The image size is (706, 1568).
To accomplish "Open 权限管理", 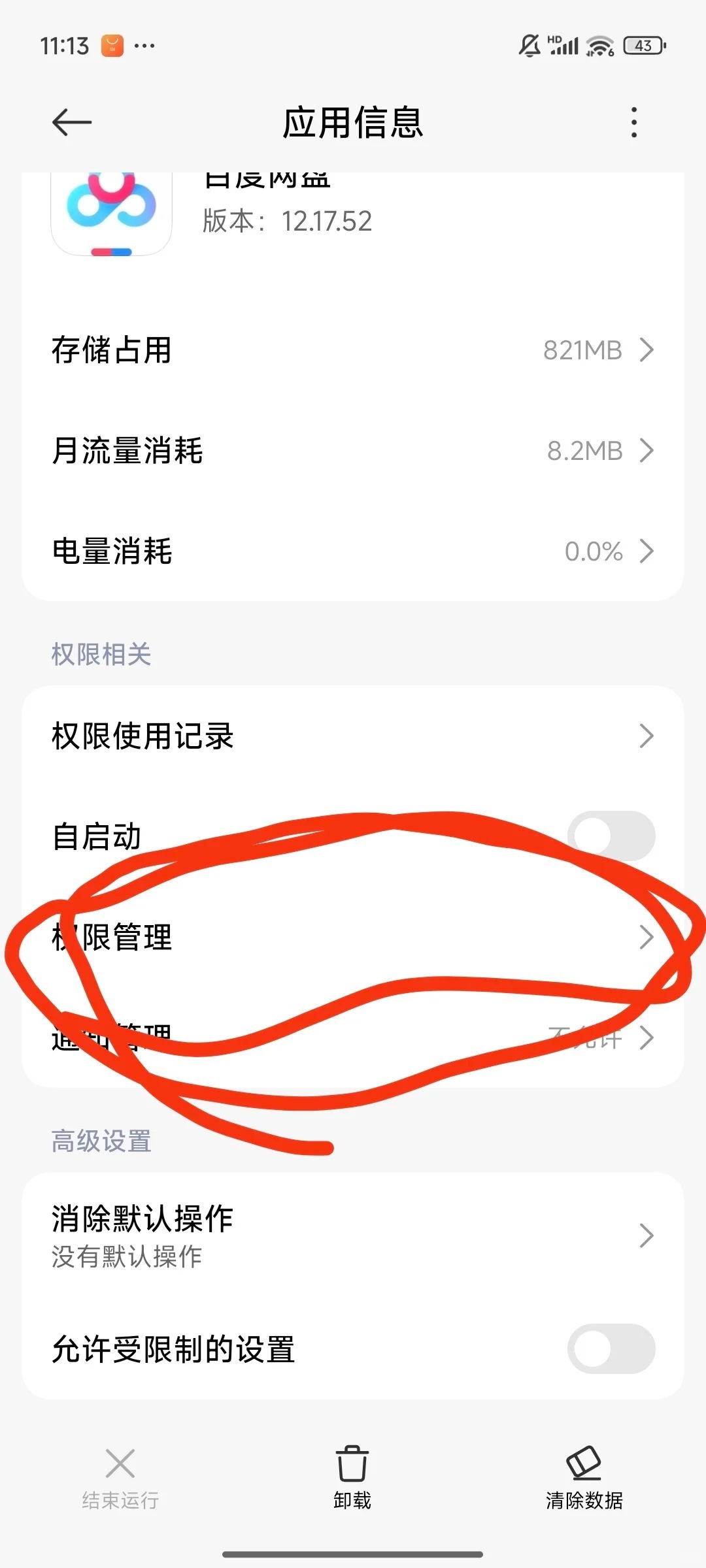I will click(x=353, y=938).
